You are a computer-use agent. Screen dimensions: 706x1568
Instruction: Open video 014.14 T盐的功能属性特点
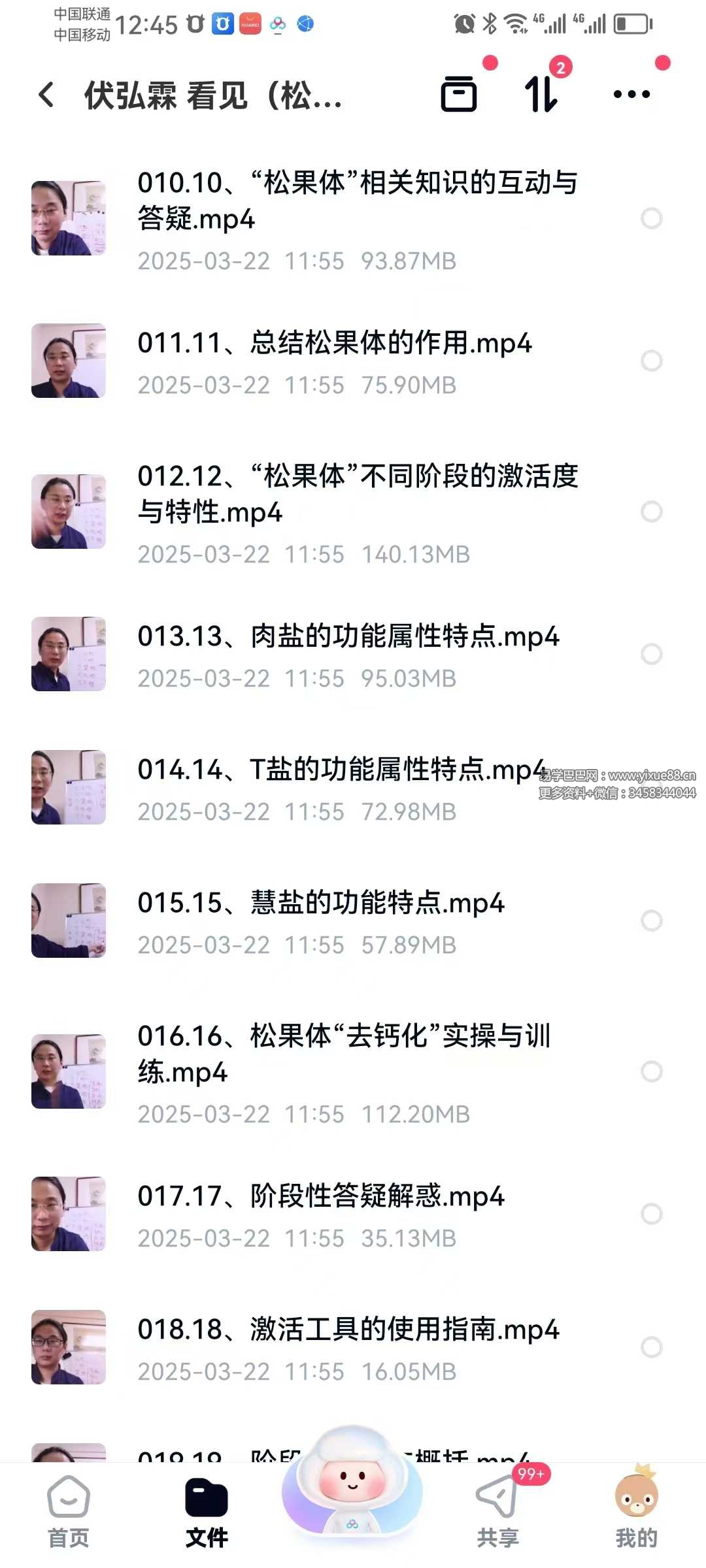pyautogui.click(x=353, y=788)
